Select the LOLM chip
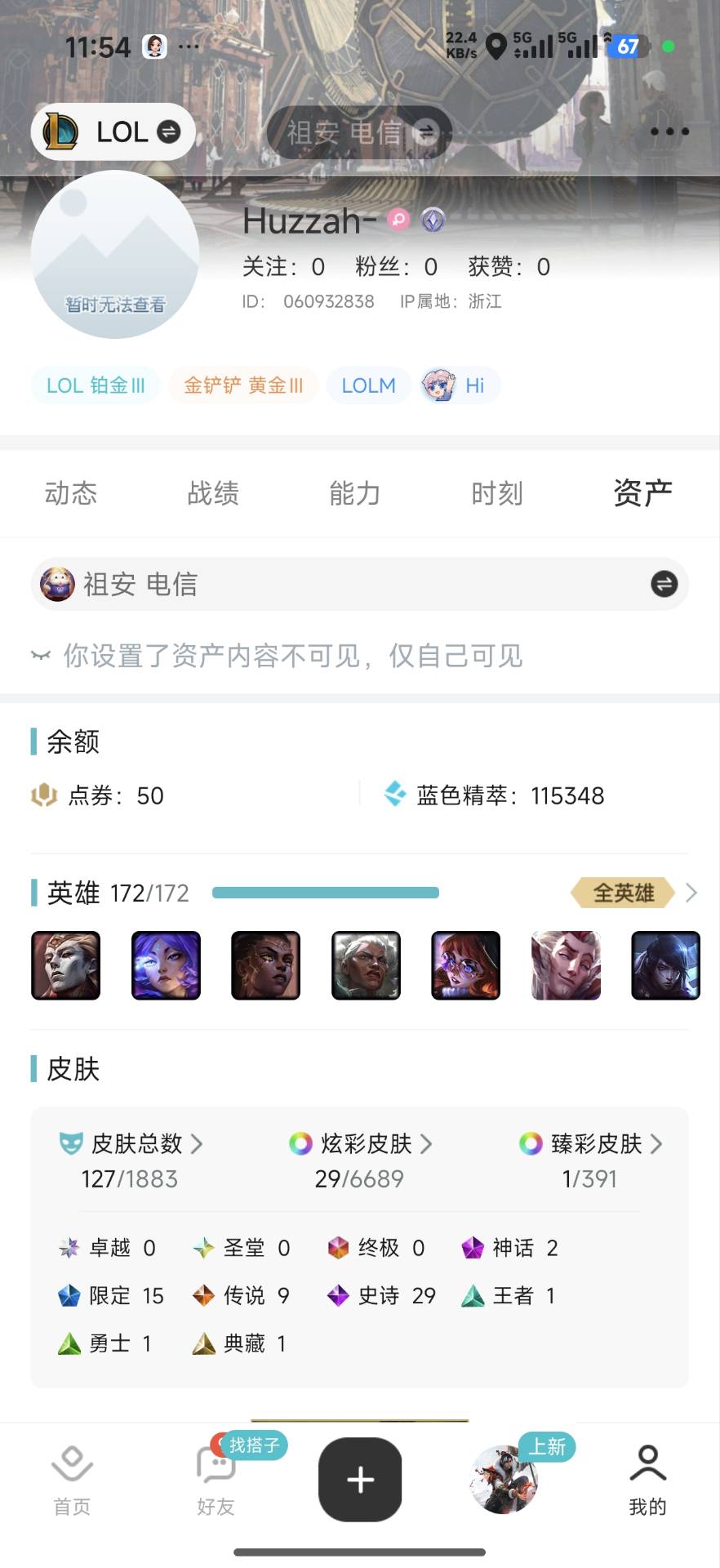Image resolution: width=720 pixels, height=1568 pixels. (x=368, y=385)
